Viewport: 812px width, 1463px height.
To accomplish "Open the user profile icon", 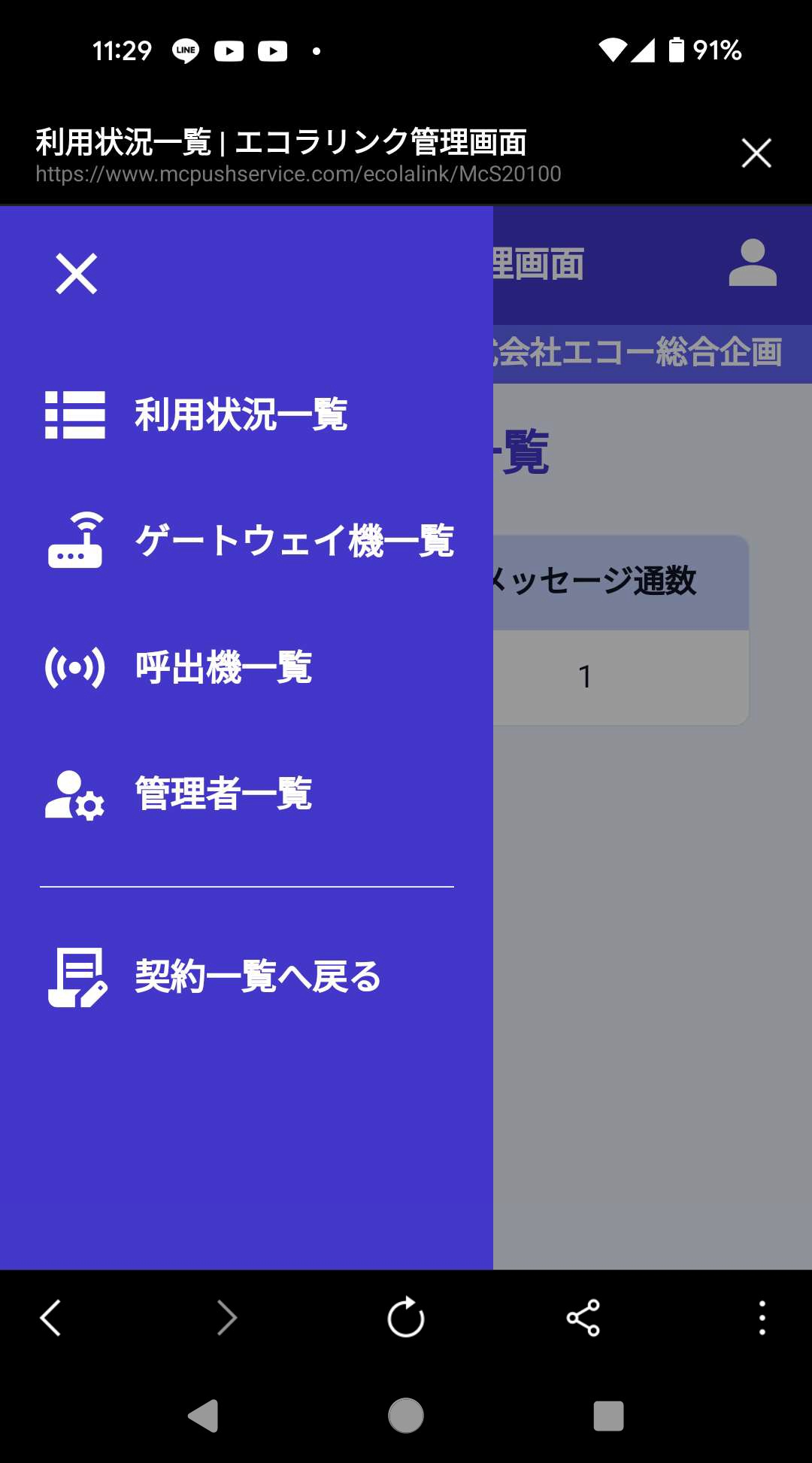I will click(753, 263).
